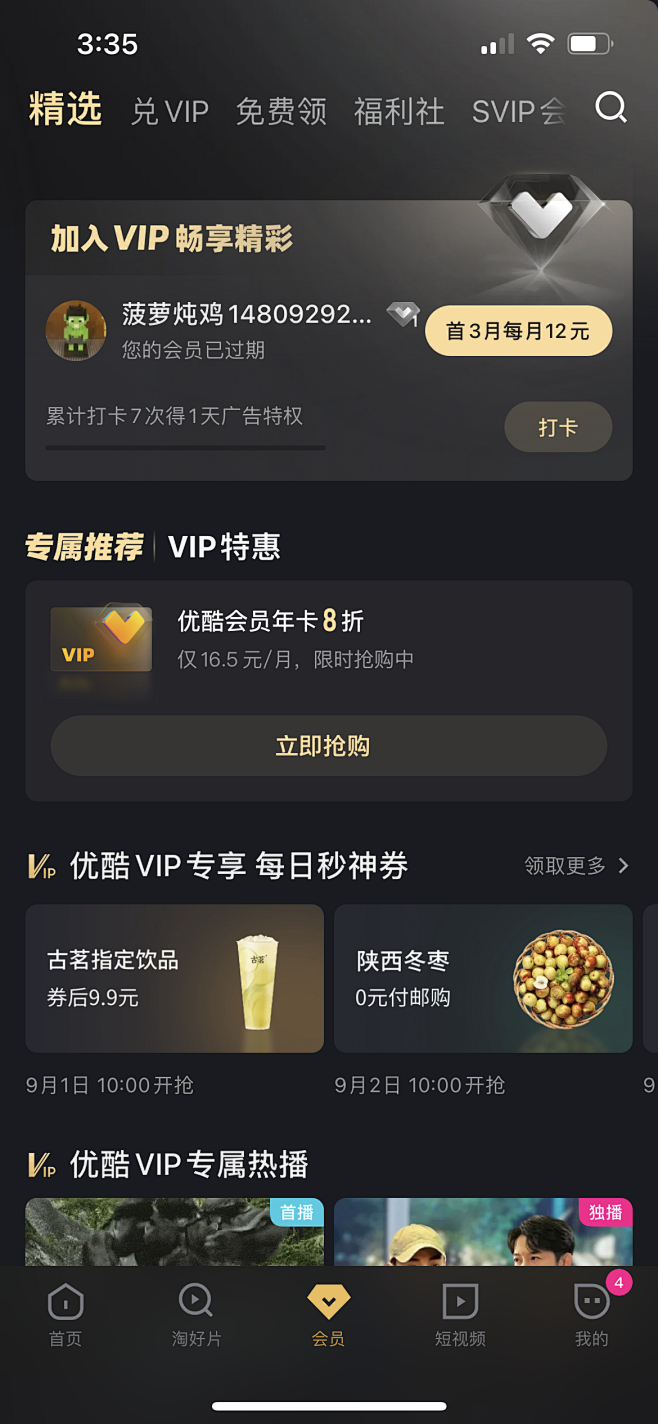Viewport: 658px width, 1424px height.
Task: Open the video tile tagged 独播
Action: tap(483, 1232)
